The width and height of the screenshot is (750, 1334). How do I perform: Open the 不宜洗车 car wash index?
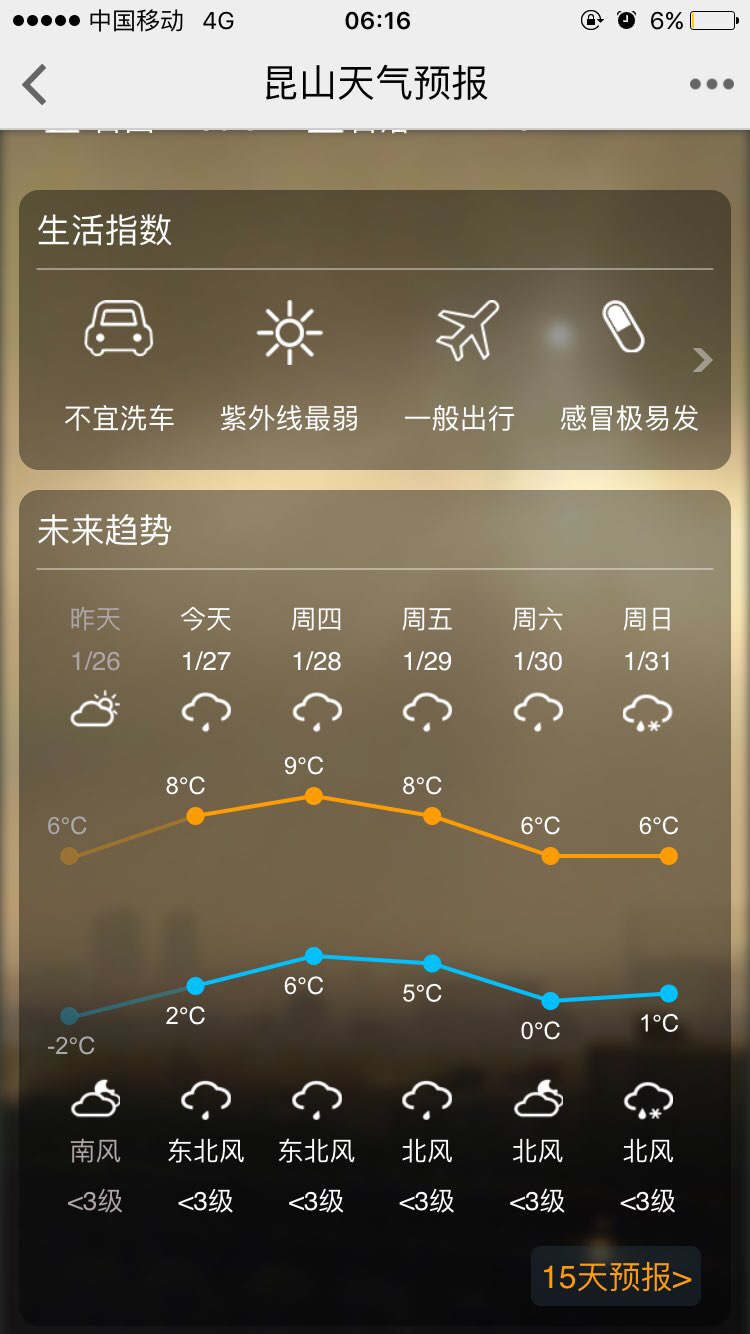click(x=119, y=366)
